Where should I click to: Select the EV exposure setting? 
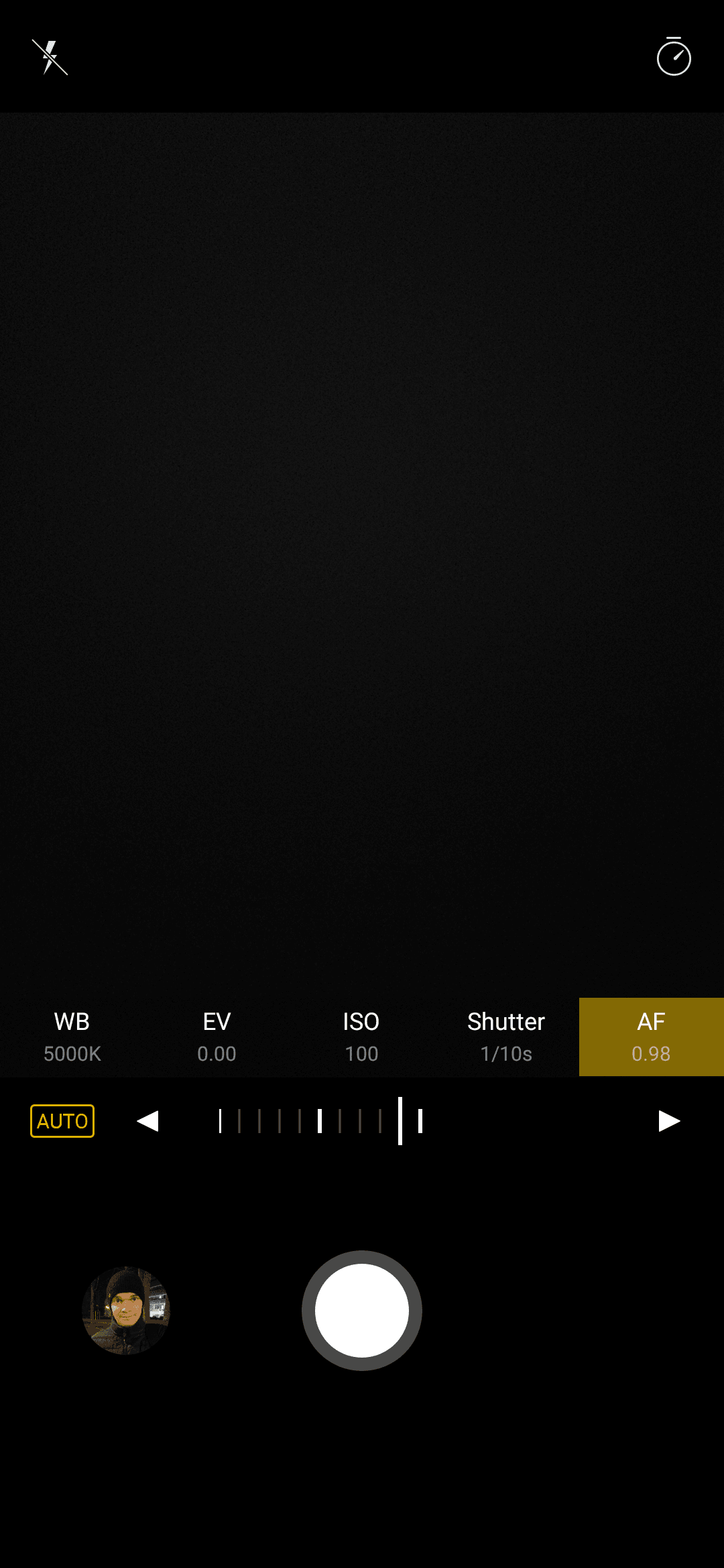pos(217,1037)
